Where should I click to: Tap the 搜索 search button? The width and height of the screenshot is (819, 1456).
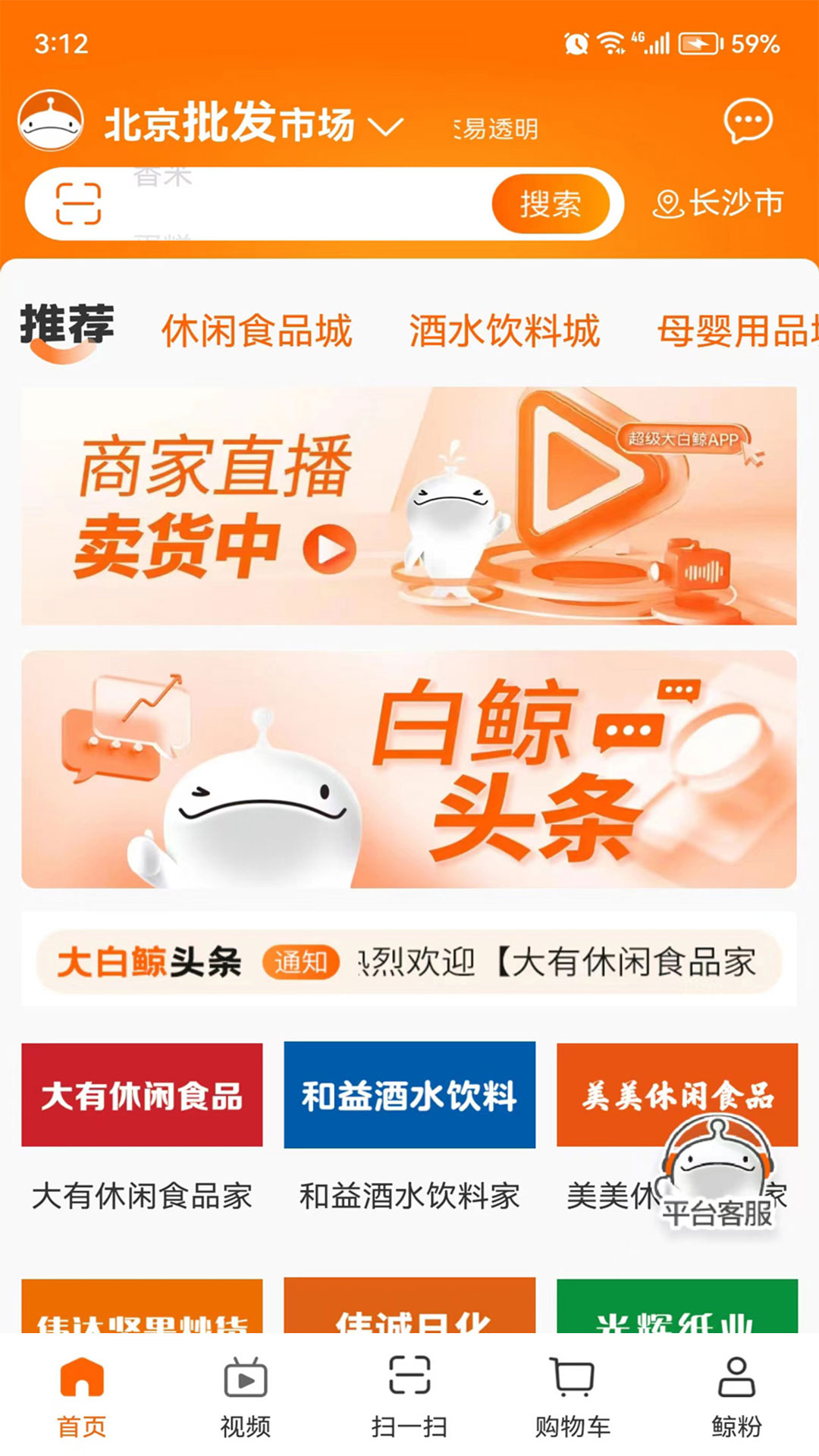pos(551,204)
